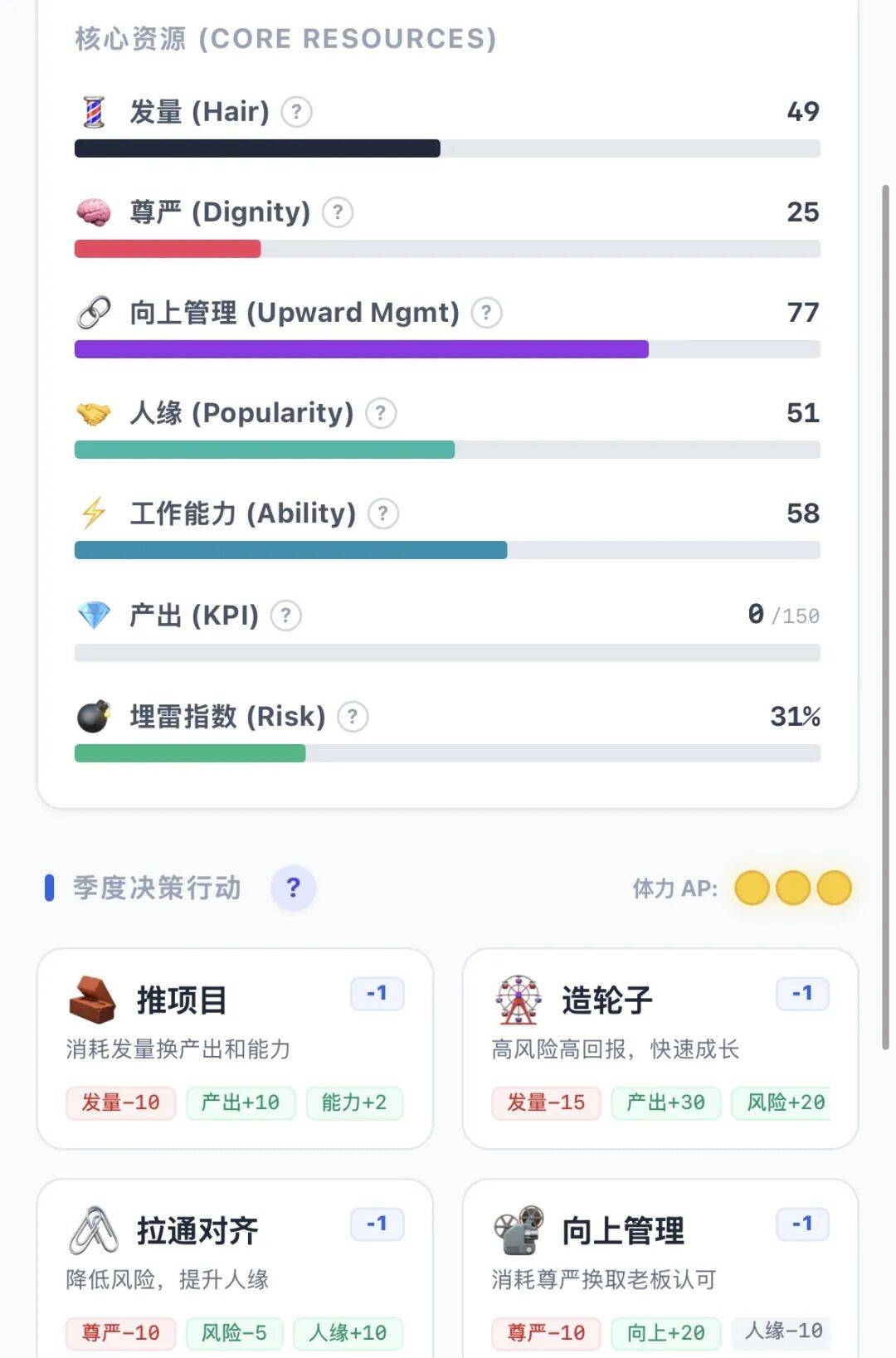The width and height of the screenshot is (896, 1358).
Task: View explanation for 产出 (KPI)
Action: point(285,616)
